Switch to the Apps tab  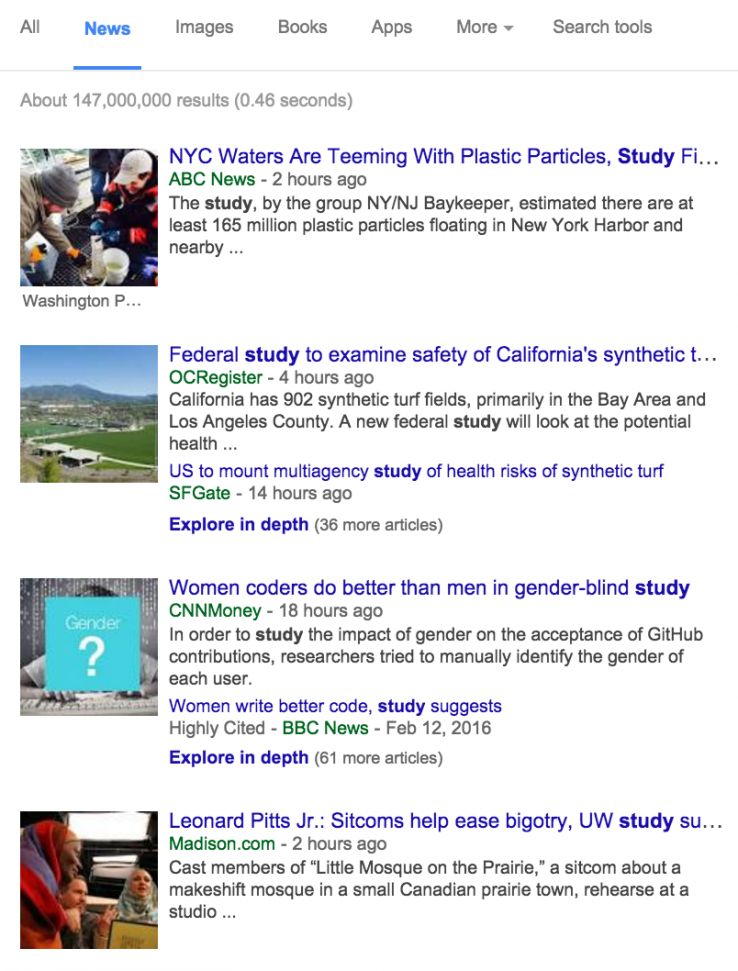391,27
